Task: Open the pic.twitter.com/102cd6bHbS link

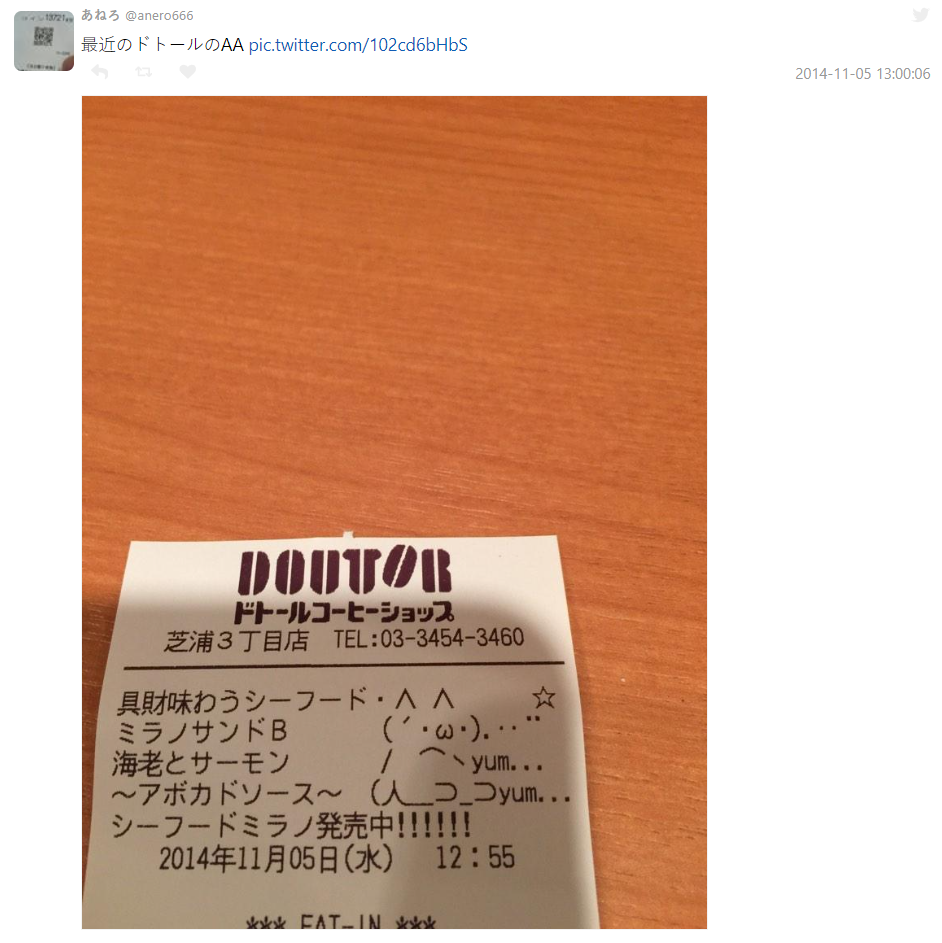Action: click(x=358, y=45)
